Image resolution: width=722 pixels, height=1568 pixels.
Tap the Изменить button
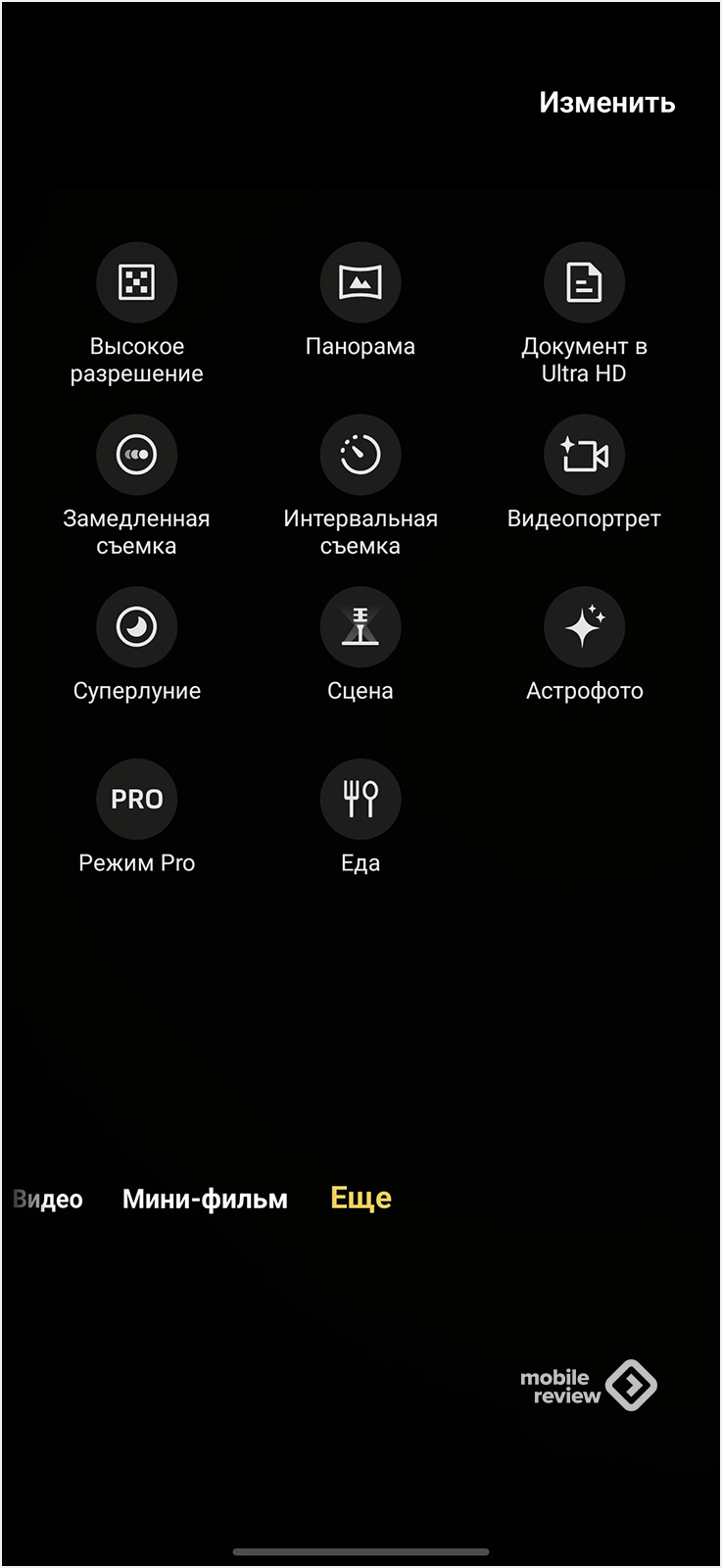tap(606, 103)
